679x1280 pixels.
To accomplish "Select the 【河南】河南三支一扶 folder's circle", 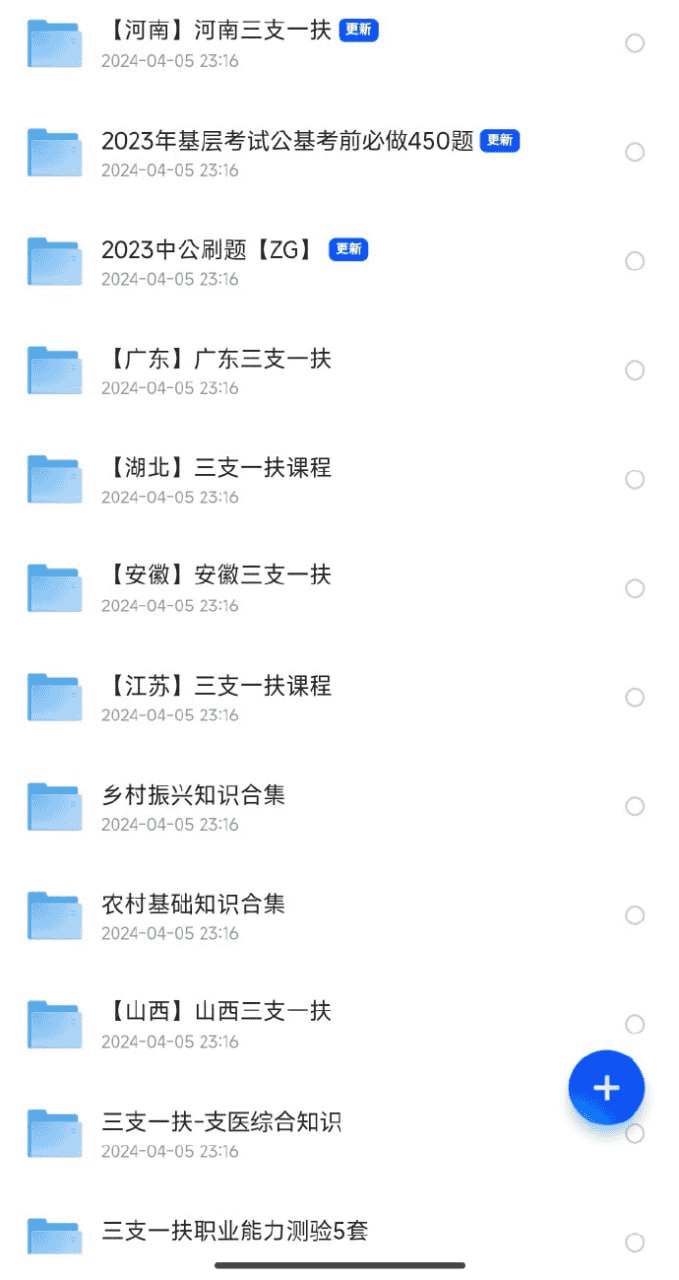I will pos(635,43).
